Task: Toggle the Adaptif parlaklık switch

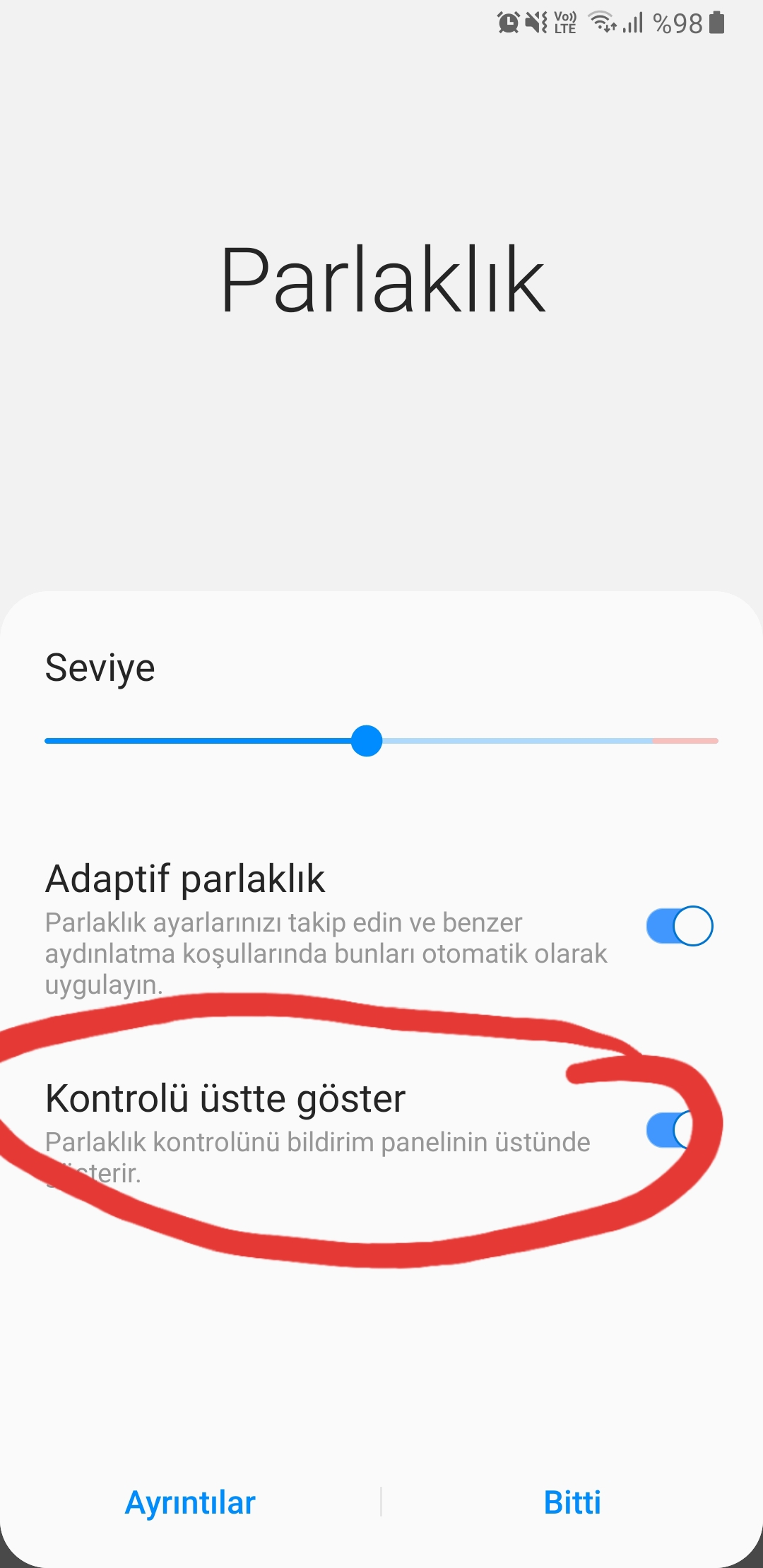Action: point(680,926)
